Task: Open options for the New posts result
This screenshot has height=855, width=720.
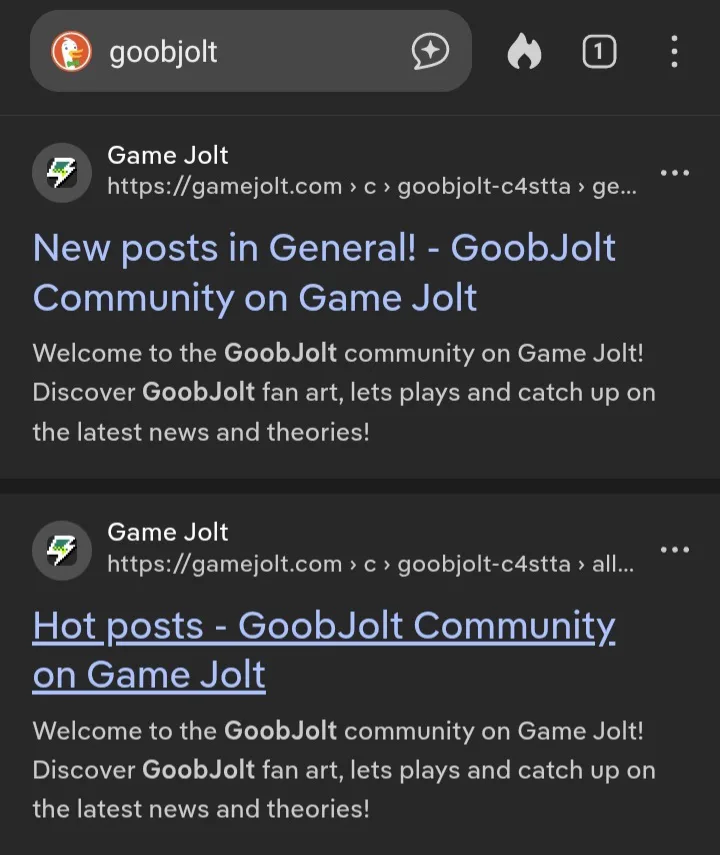Action: tap(675, 173)
